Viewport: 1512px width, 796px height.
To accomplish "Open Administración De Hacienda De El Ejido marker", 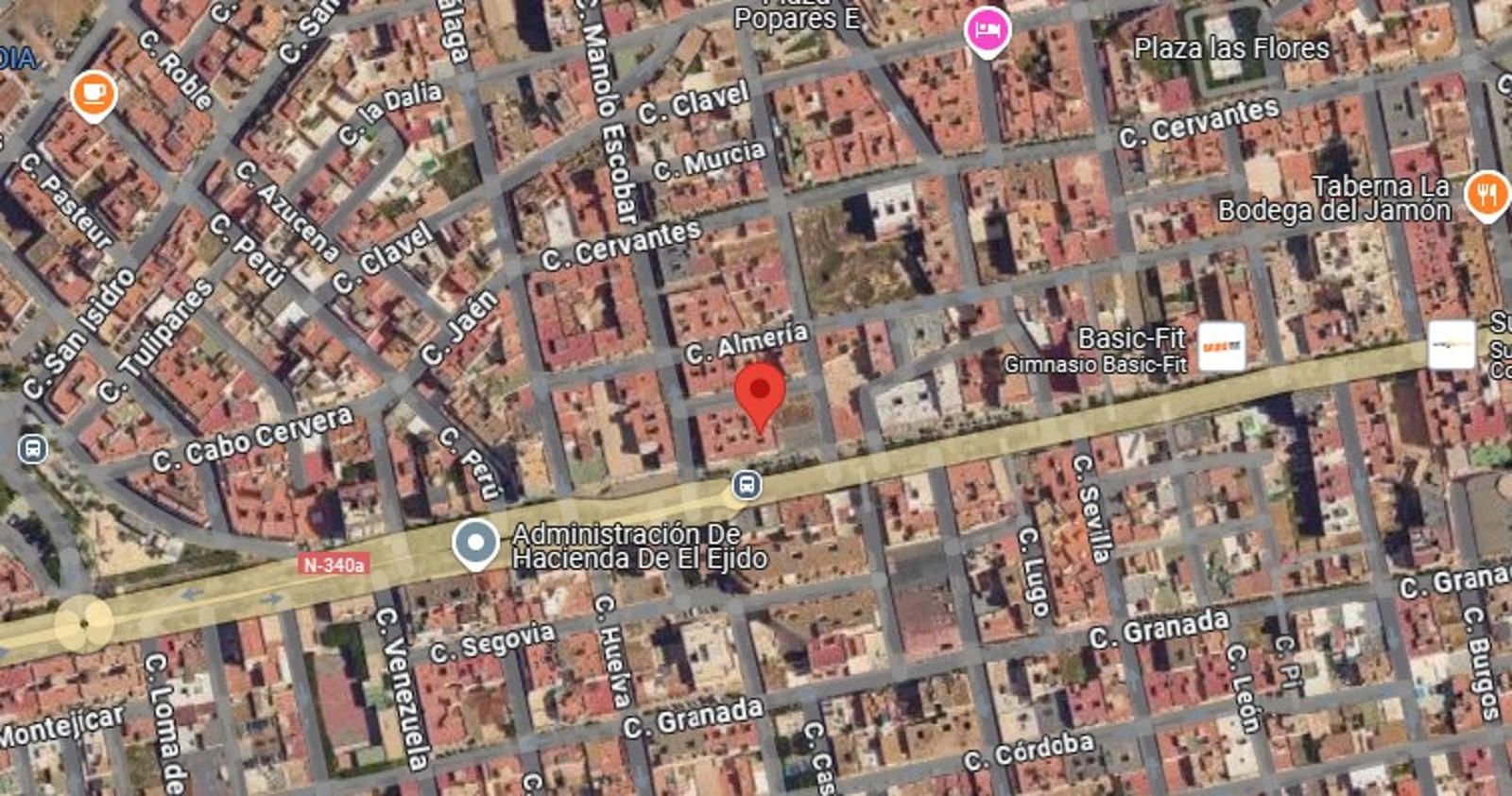I will tap(475, 544).
